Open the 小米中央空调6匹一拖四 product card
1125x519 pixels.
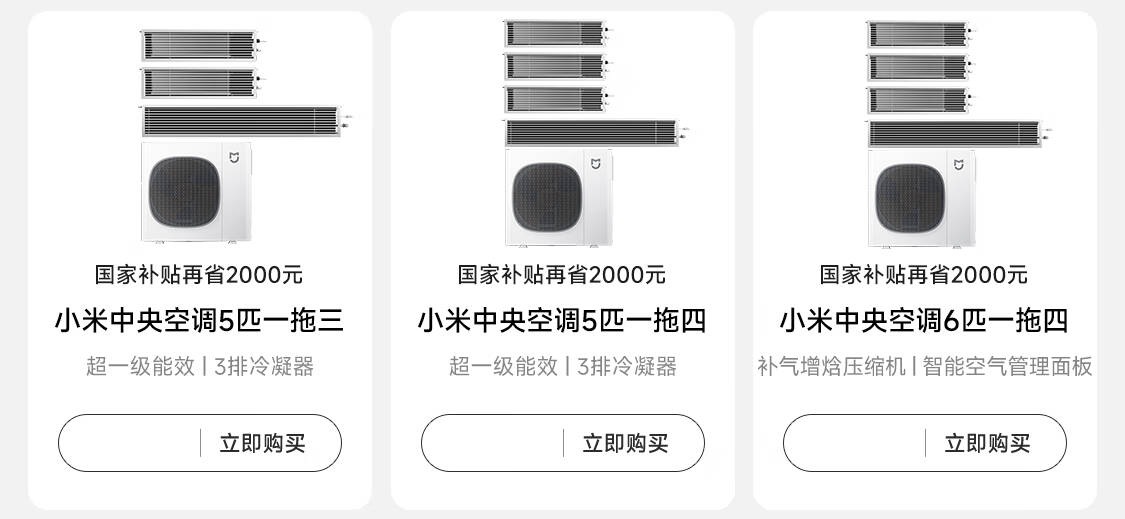[x=924, y=320]
